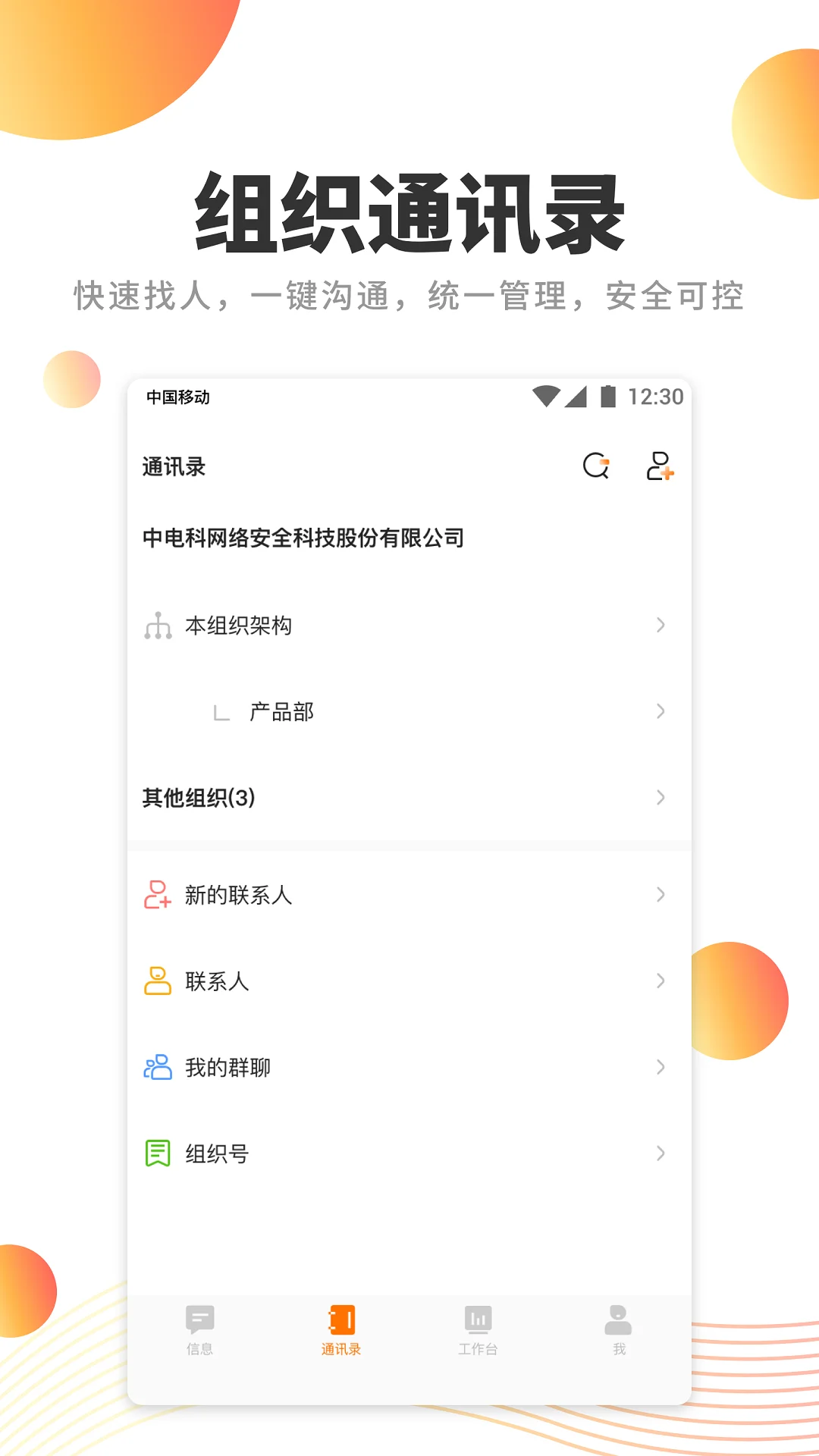Open the green 组织号 icon

156,1153
